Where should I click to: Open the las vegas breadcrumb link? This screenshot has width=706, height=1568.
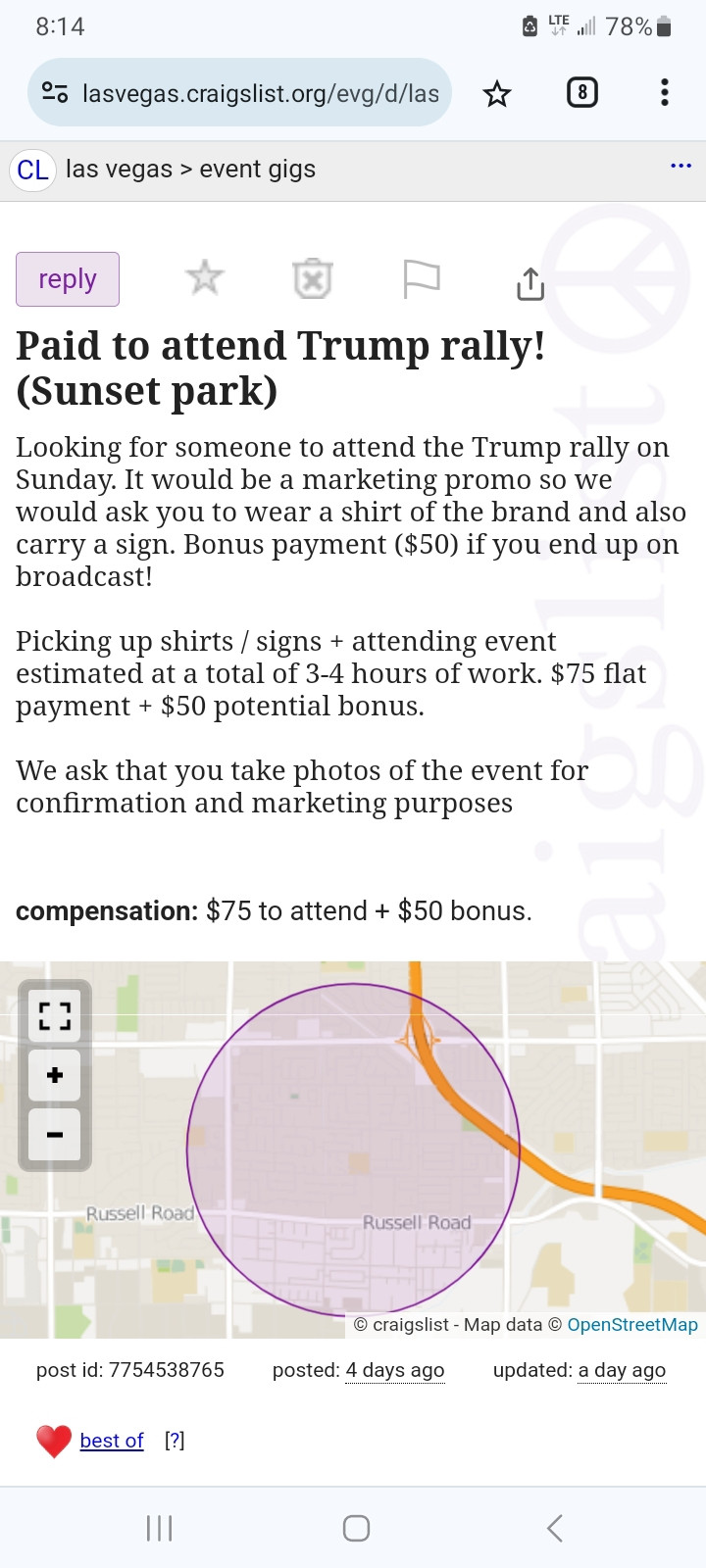tap(119, 170)
